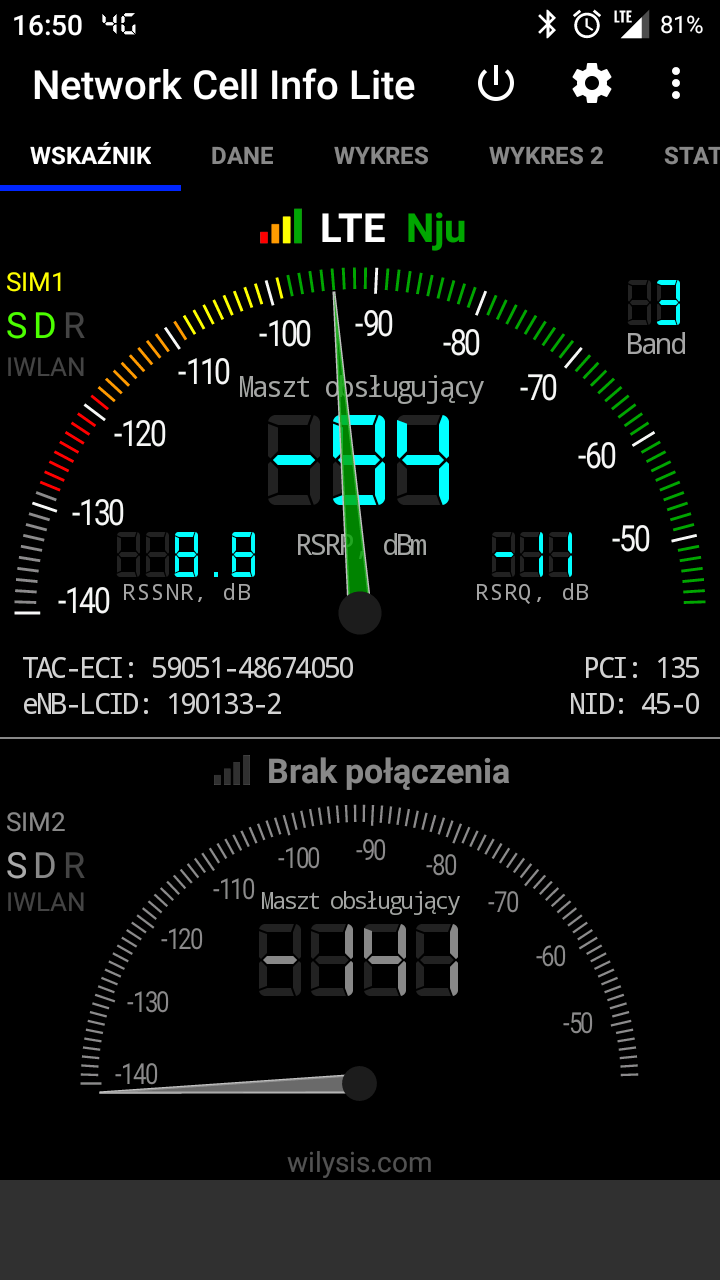Toggle the S mode for SIM1
The width and height of the screenshot is (720, 1280).
[16, 325]
